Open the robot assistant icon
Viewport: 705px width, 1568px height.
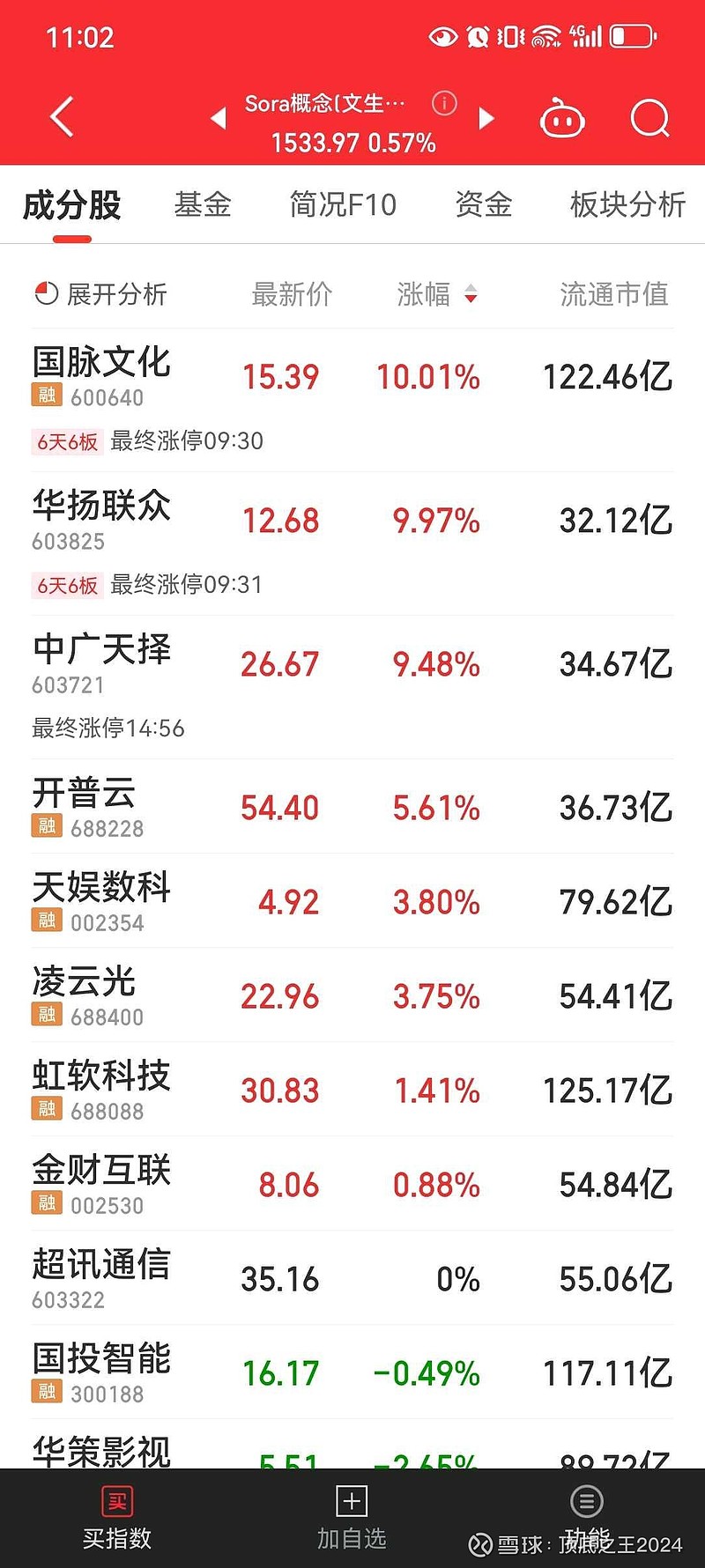562,118
